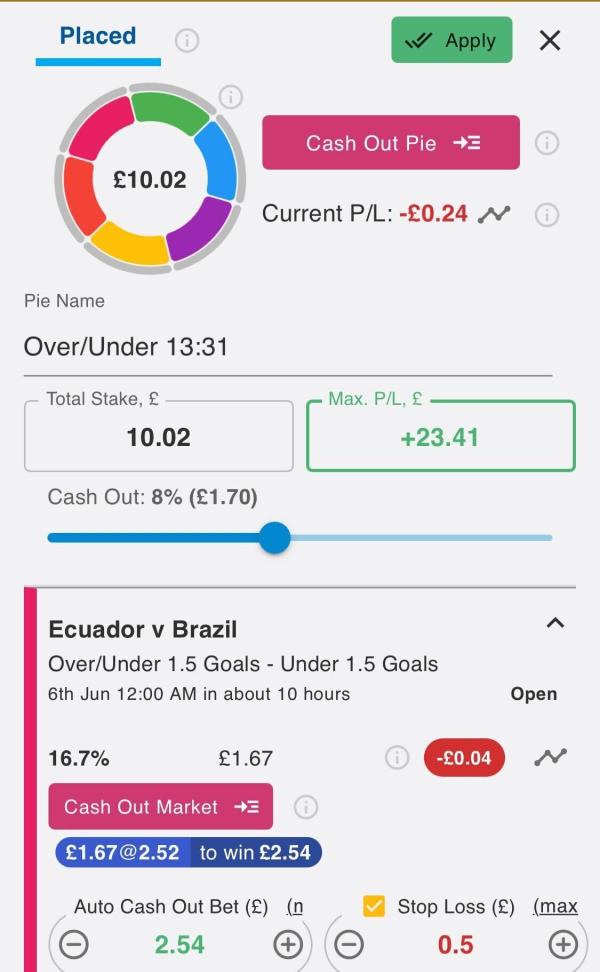Open info icon next to Placed tab
Image resolution: width=600 pixels, height=972 pixels.
click(187, 40)
